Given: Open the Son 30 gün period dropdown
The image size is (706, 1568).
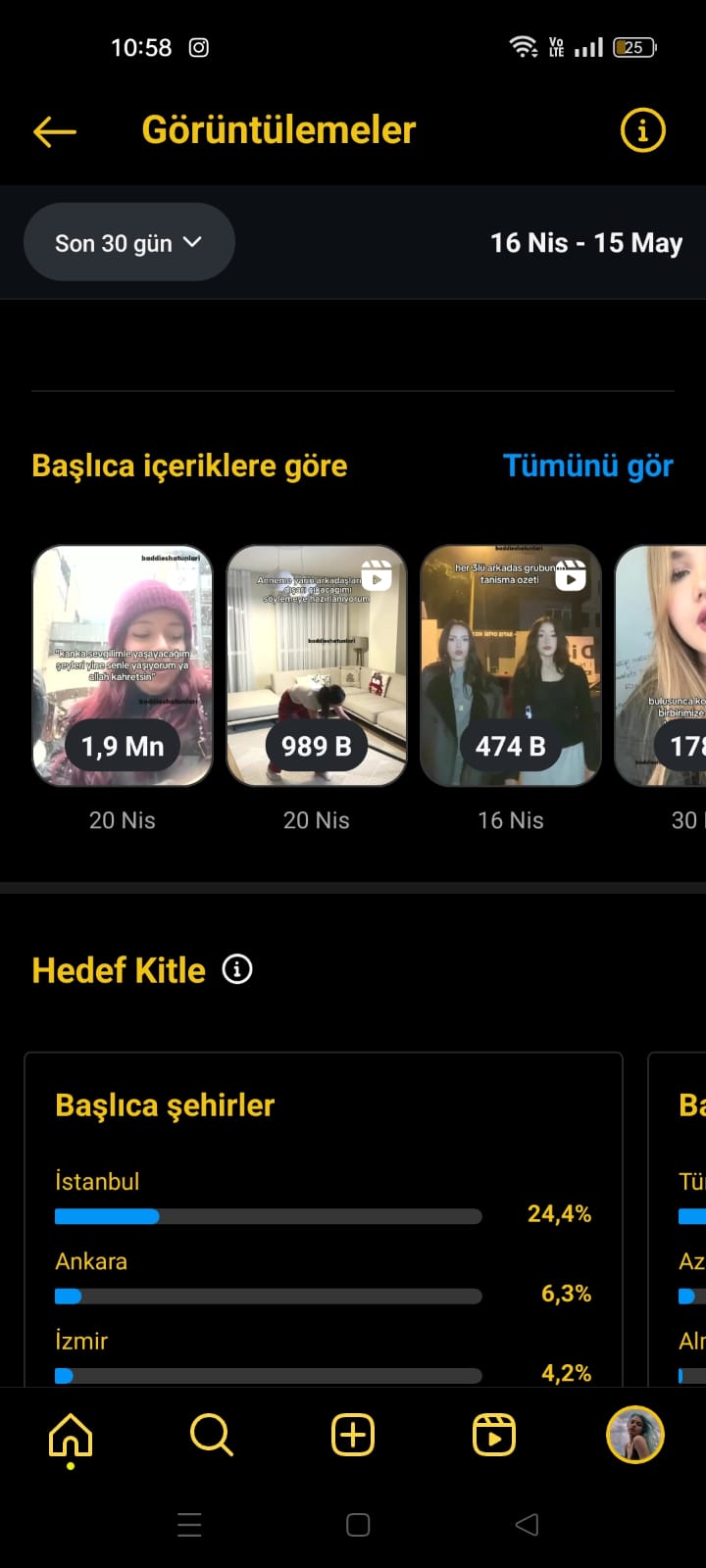Looking at the screenshot, I should tap(128, 242).
